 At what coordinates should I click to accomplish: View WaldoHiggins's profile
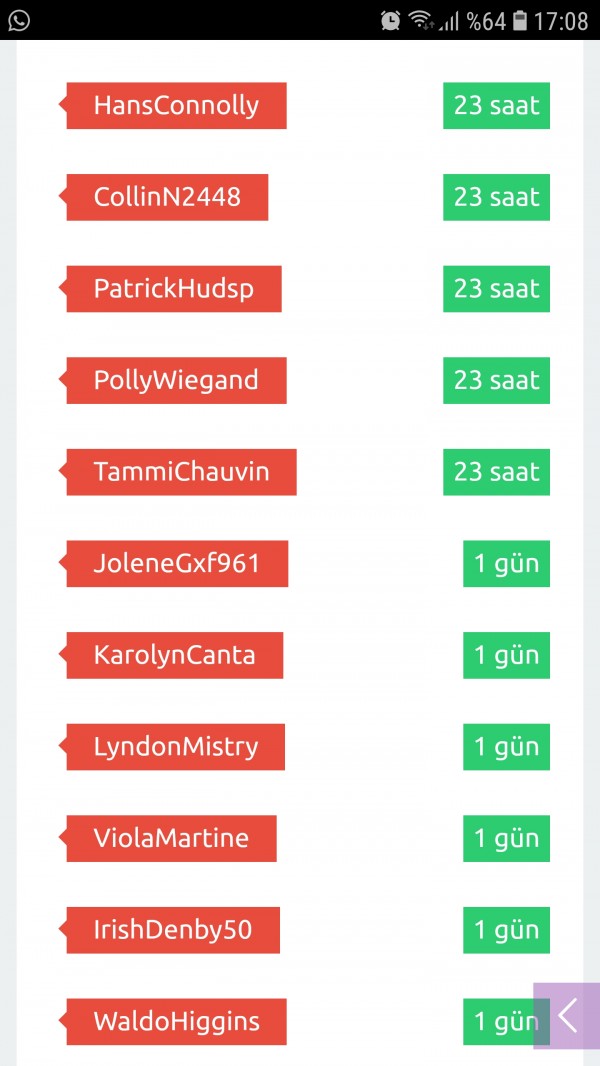pos(176,1022)
